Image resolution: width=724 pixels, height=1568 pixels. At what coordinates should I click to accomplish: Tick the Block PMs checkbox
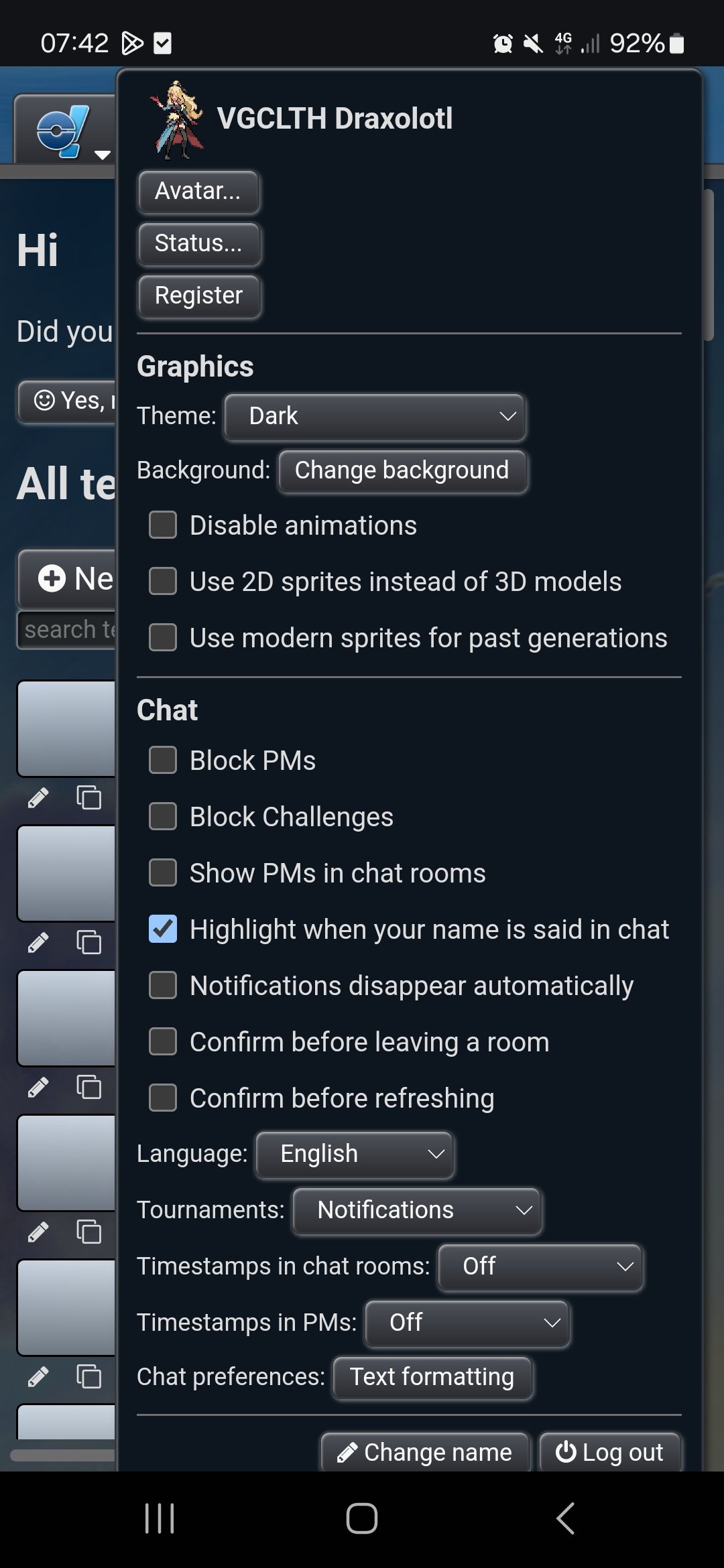[163, 761]
